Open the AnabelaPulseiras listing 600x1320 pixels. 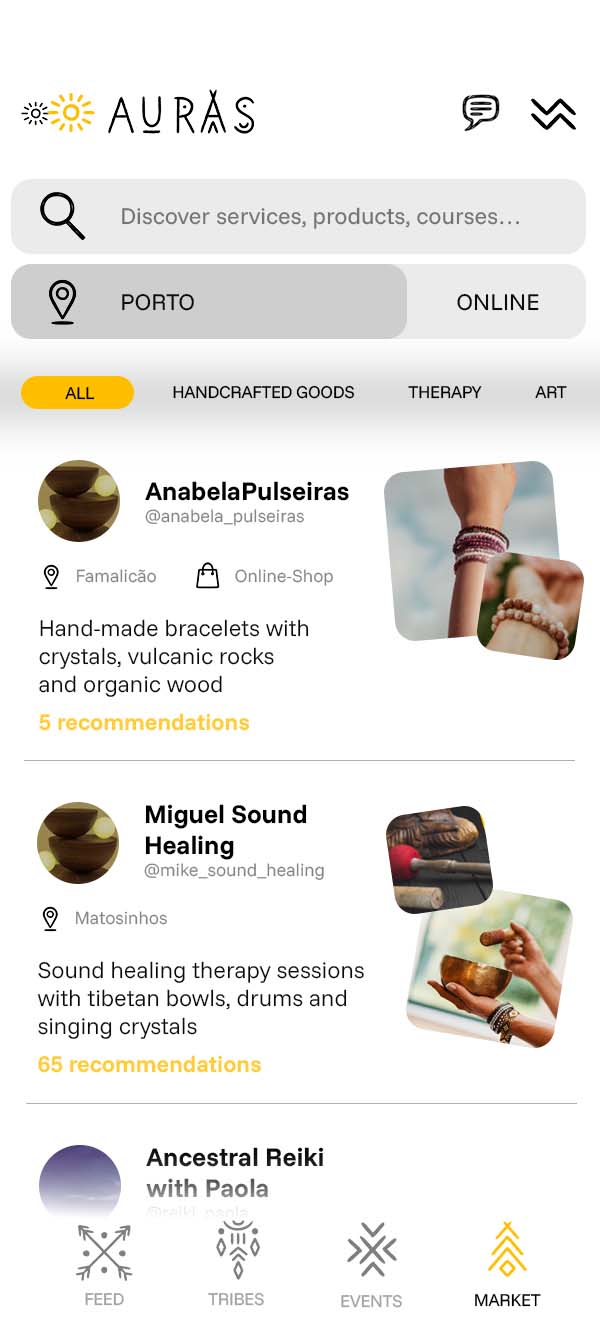[x=247, y=492]
